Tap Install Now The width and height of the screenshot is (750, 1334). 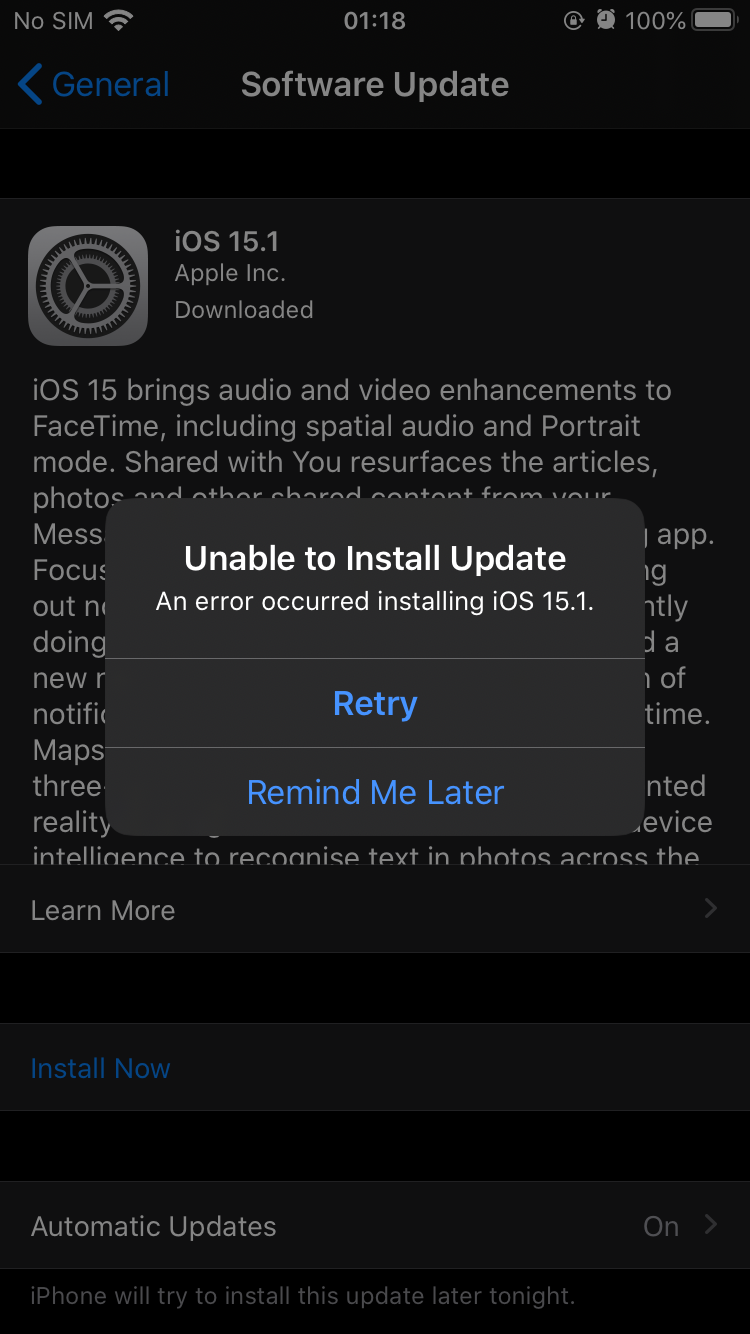click(x=101, y=1068)
